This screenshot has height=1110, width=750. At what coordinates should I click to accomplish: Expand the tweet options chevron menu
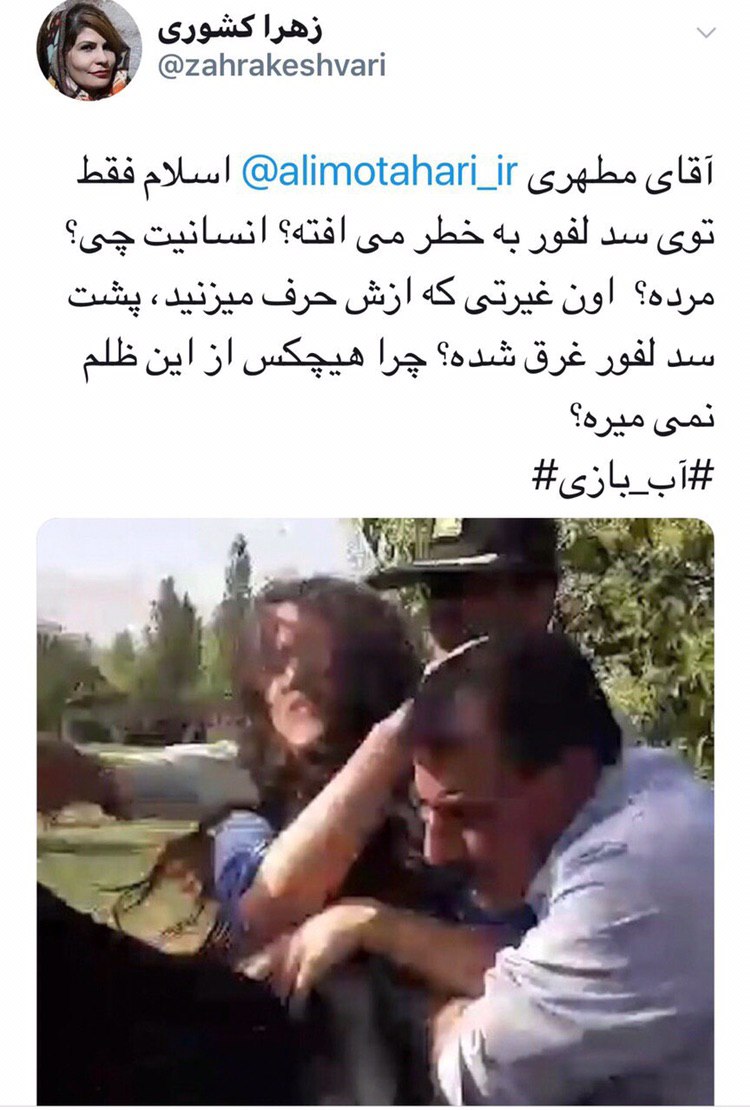coord(706,33)
